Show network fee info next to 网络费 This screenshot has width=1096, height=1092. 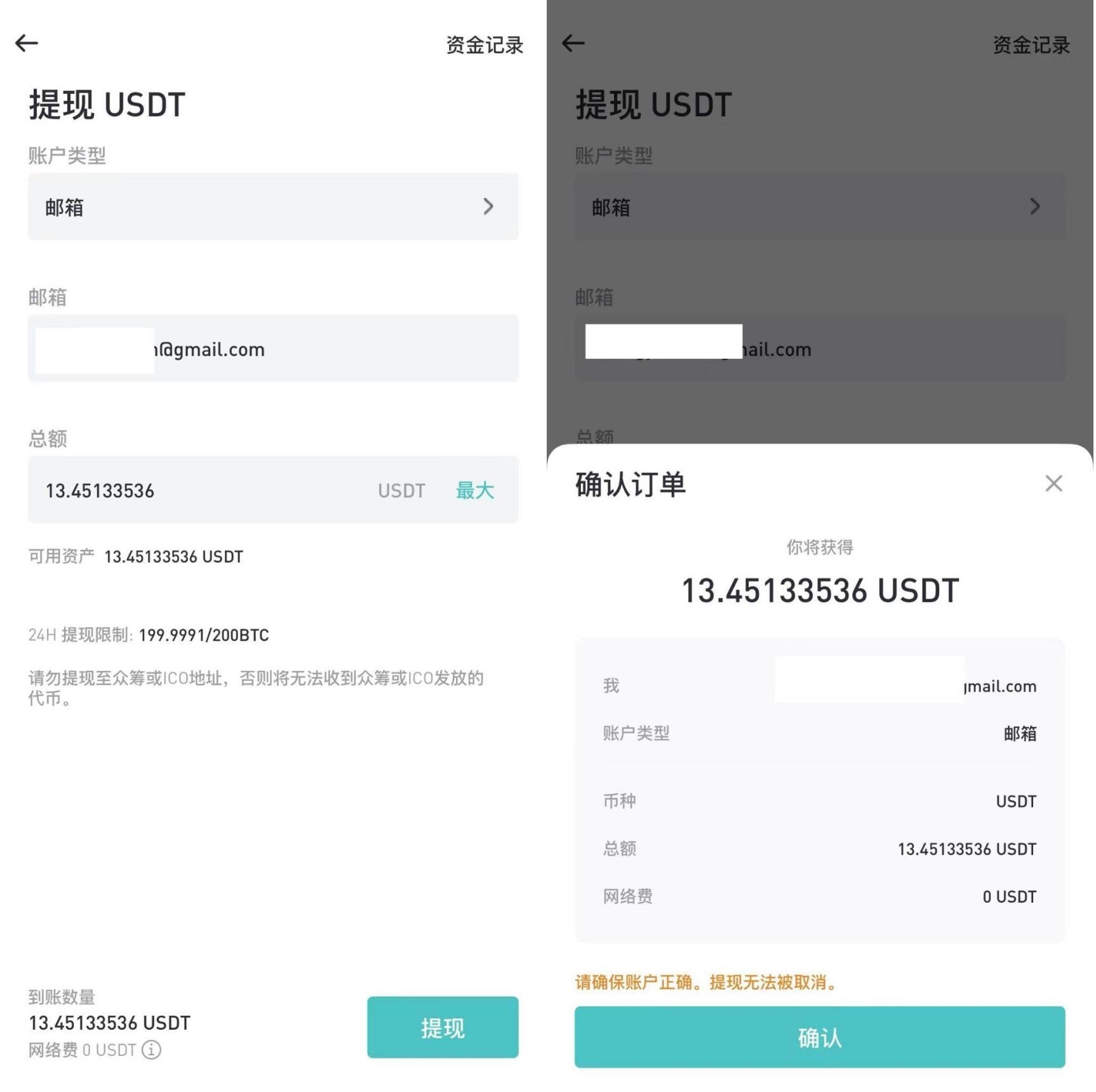click(151, 1049)
